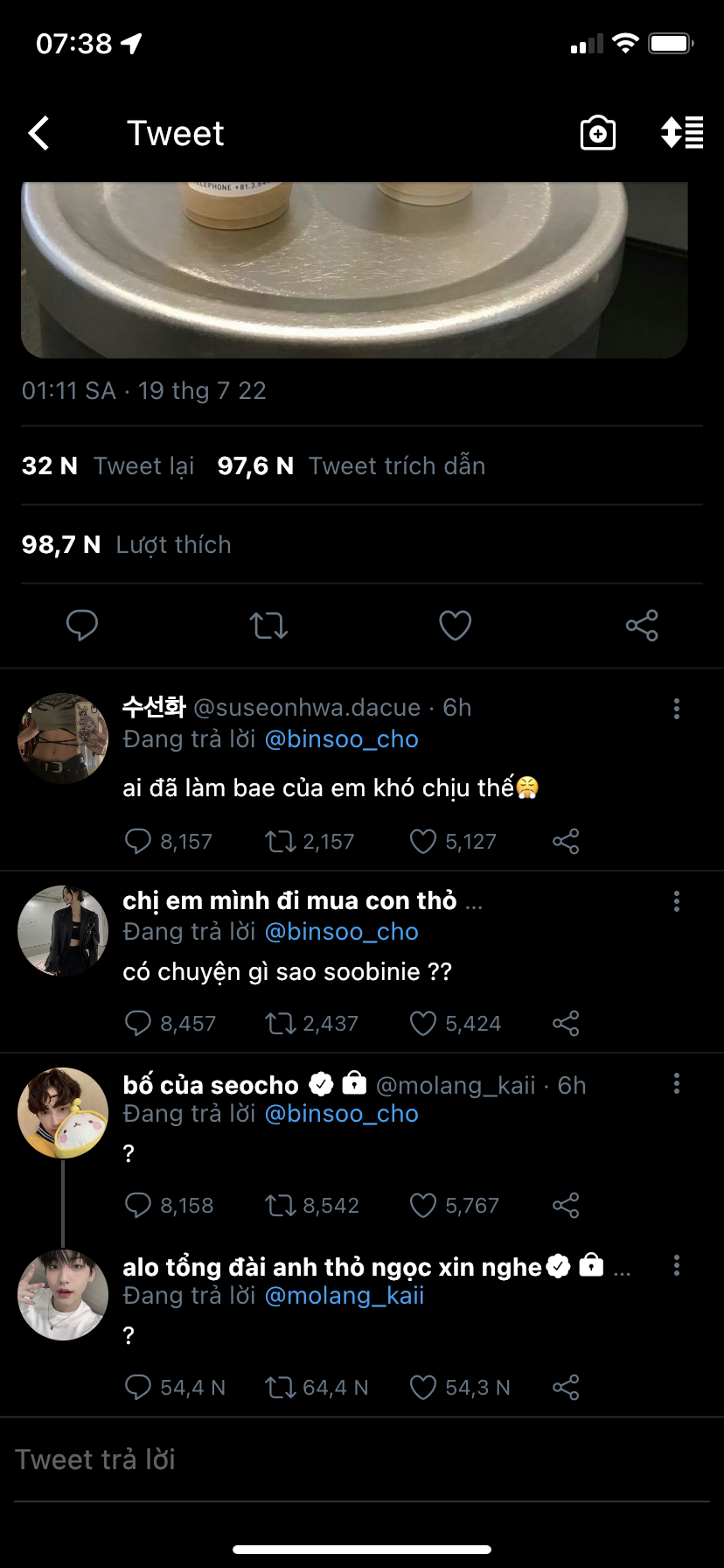Image resolution: width=724 pixels, height=1568 pixels.
Task: View the 32 N Tweet lại list
Action: point(108,465)
